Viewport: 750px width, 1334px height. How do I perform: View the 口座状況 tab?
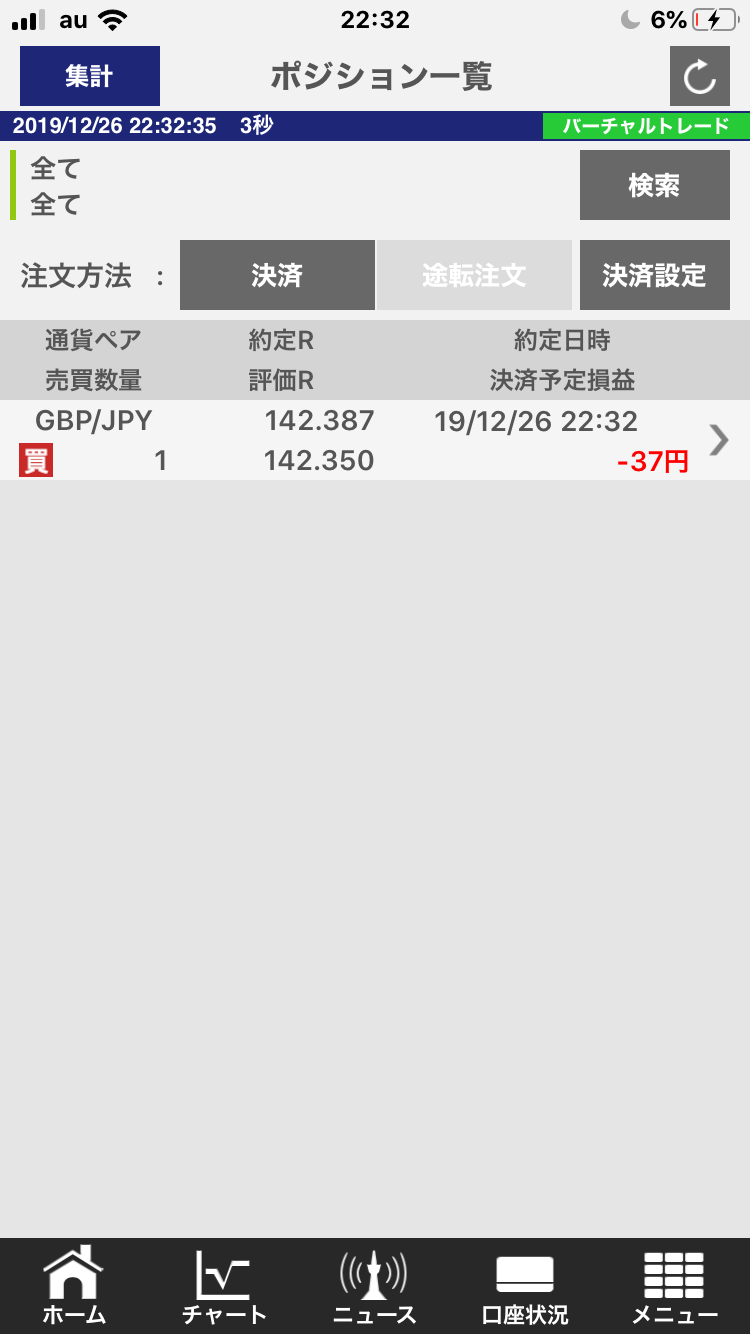coord(524,1286)
